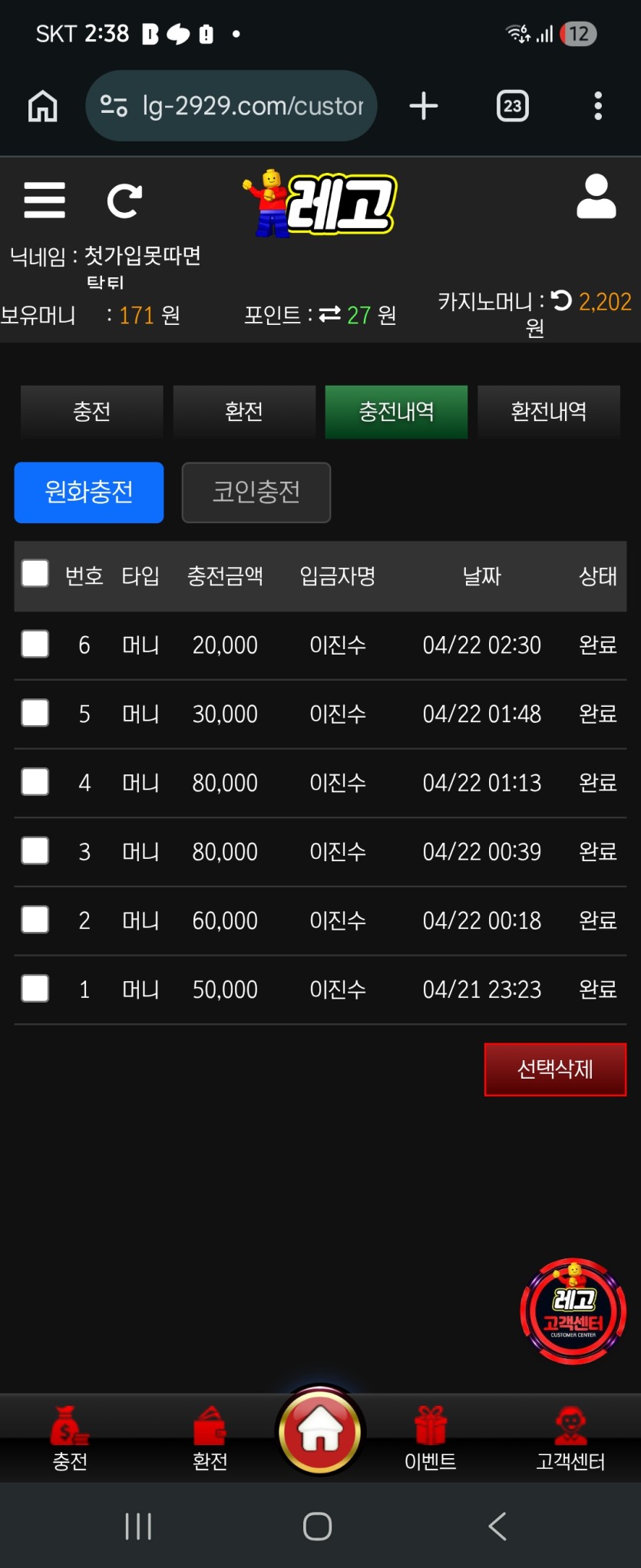Select the checkbox for the 30,000 deposit
The width and height of the screenshot is (641, 1568).
click(x=35, y=713)
